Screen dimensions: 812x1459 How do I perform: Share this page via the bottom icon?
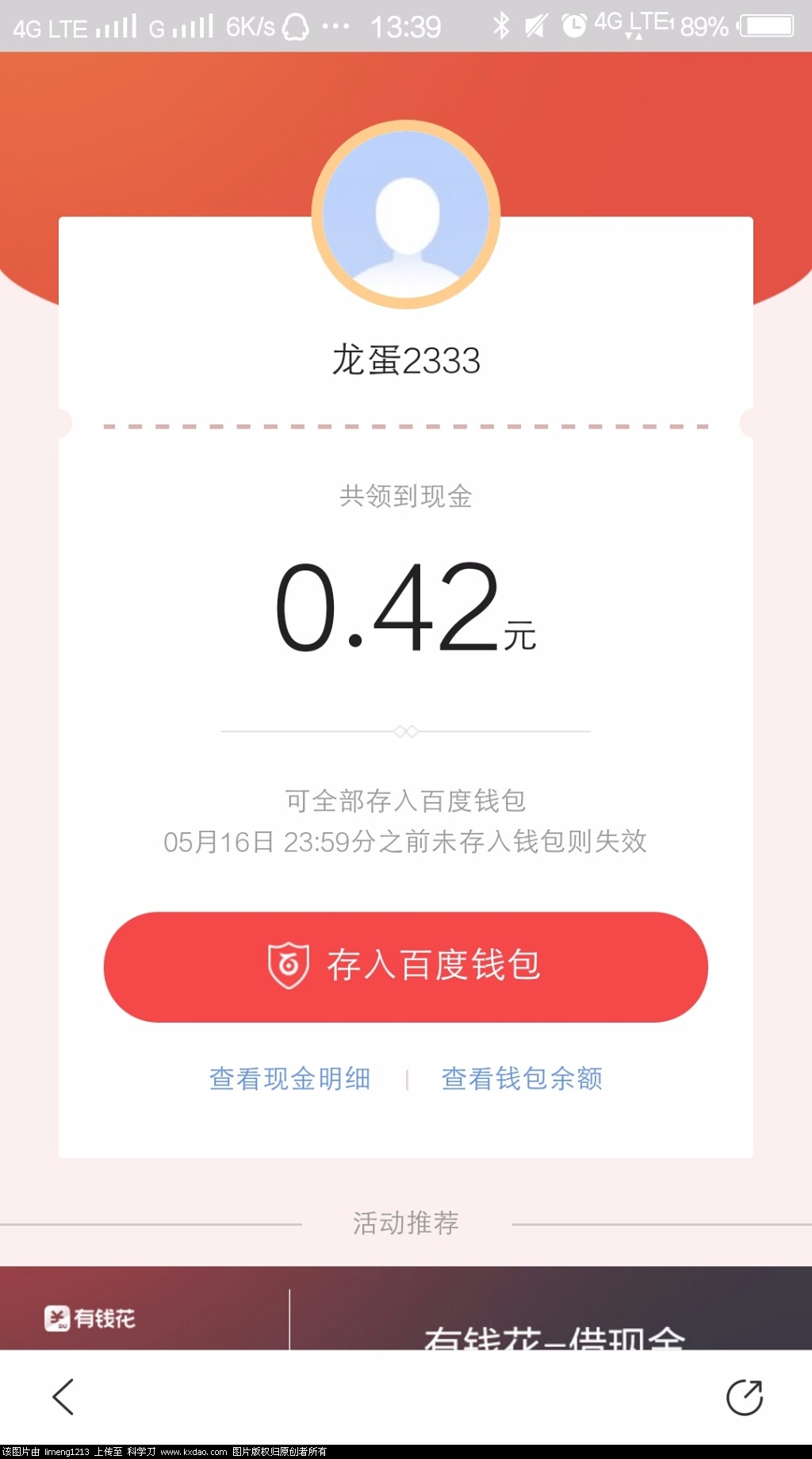[744, 1397]
